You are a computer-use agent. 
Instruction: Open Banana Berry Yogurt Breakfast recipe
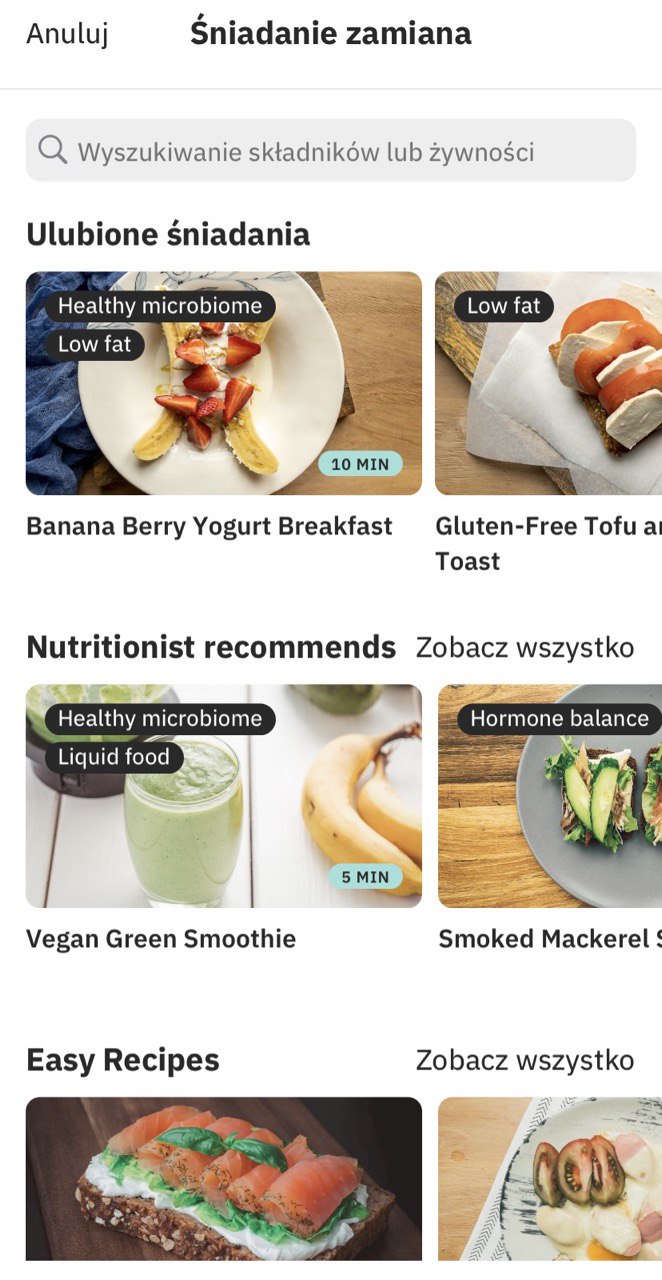224,384
